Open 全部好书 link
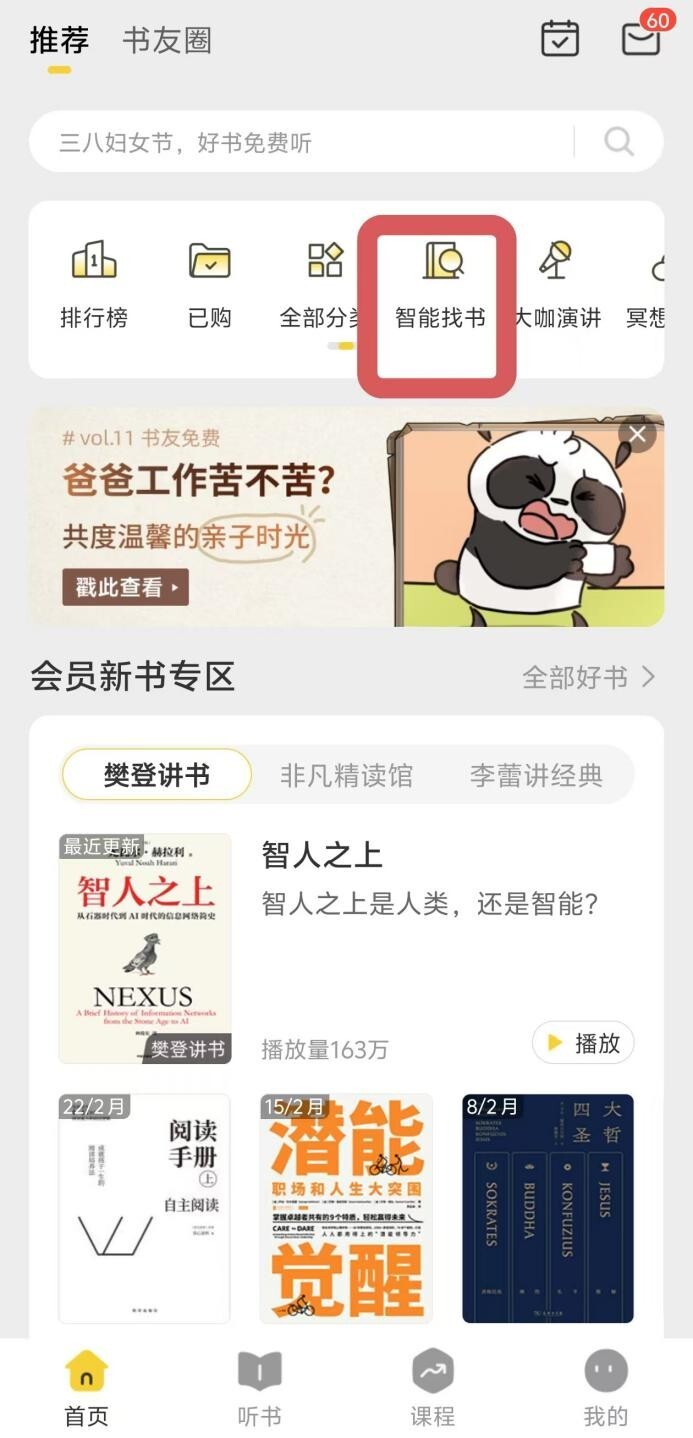 (x=588, y=677)
